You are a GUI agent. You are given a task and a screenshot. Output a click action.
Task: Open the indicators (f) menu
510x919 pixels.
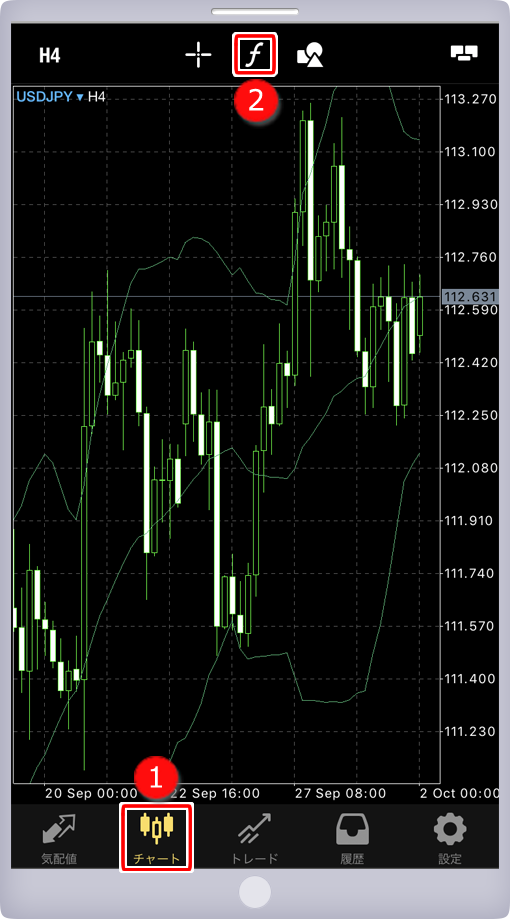coord(255,55)
